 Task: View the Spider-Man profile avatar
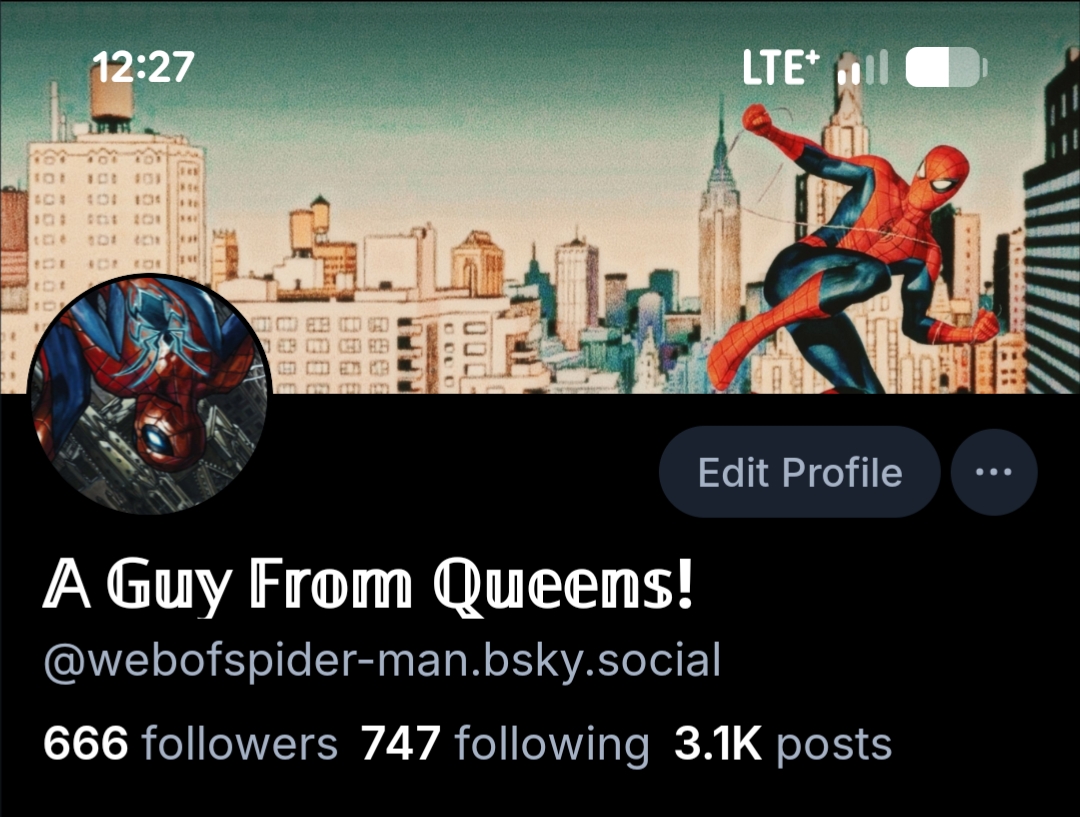point(150,395)
